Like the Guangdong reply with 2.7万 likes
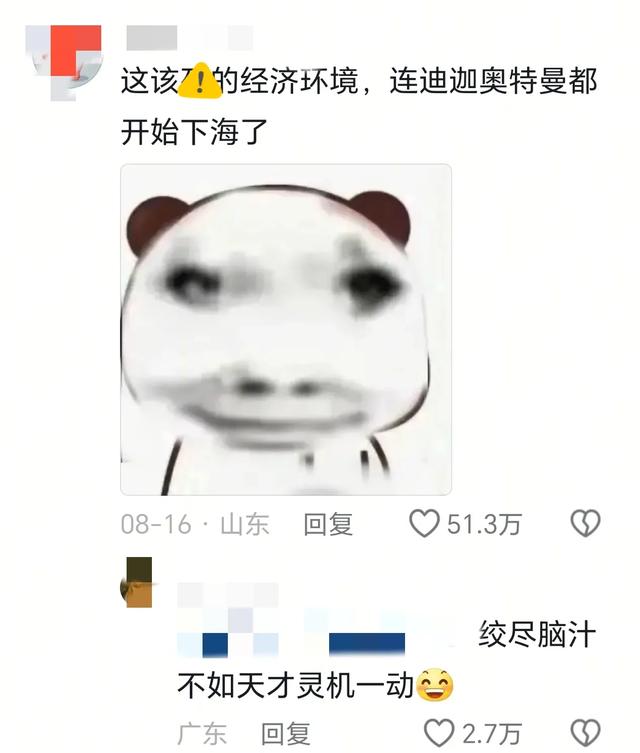 point(439,733)
